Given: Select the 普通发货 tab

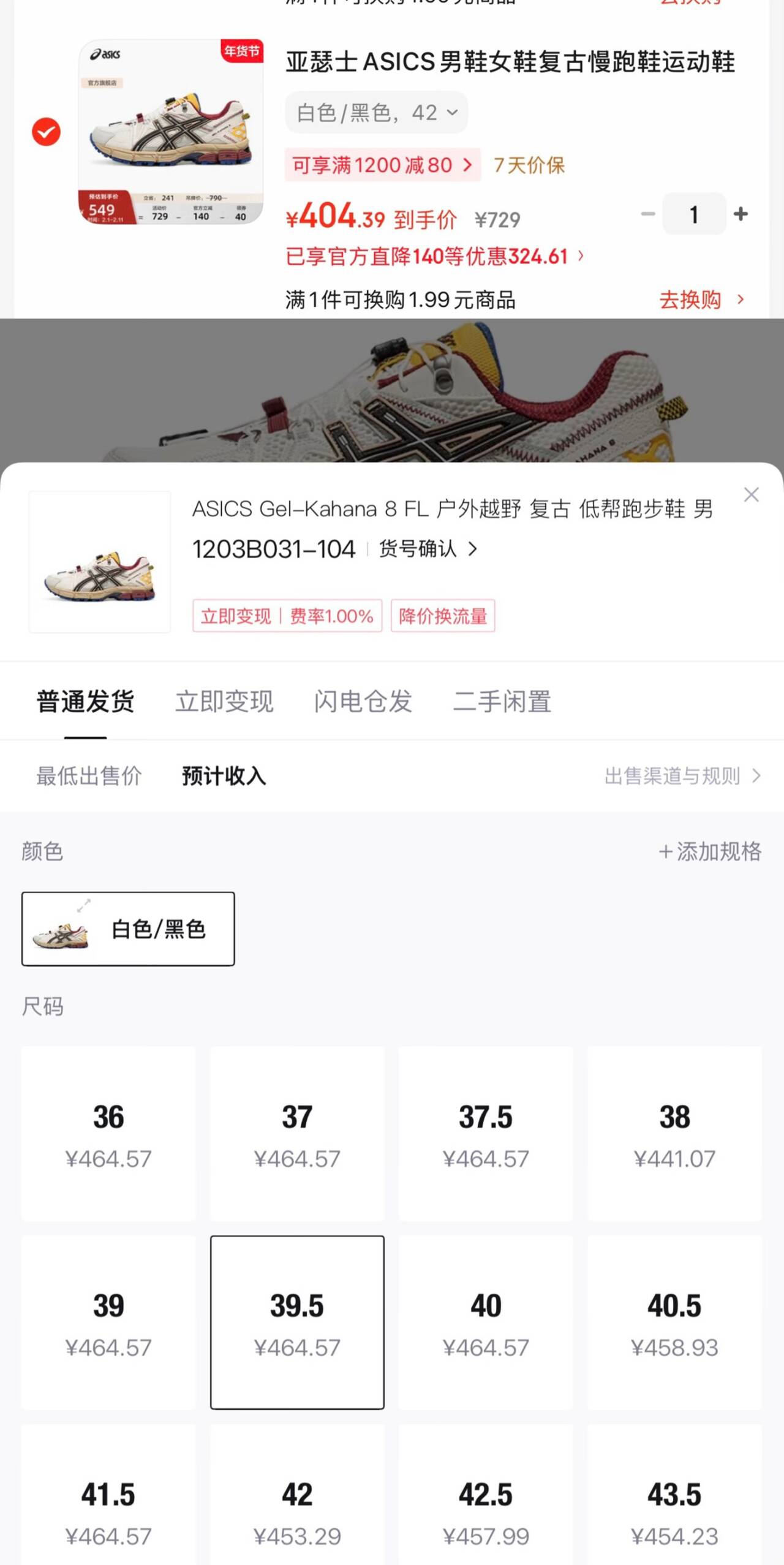Looking at the screenshot, I should 85,701.
